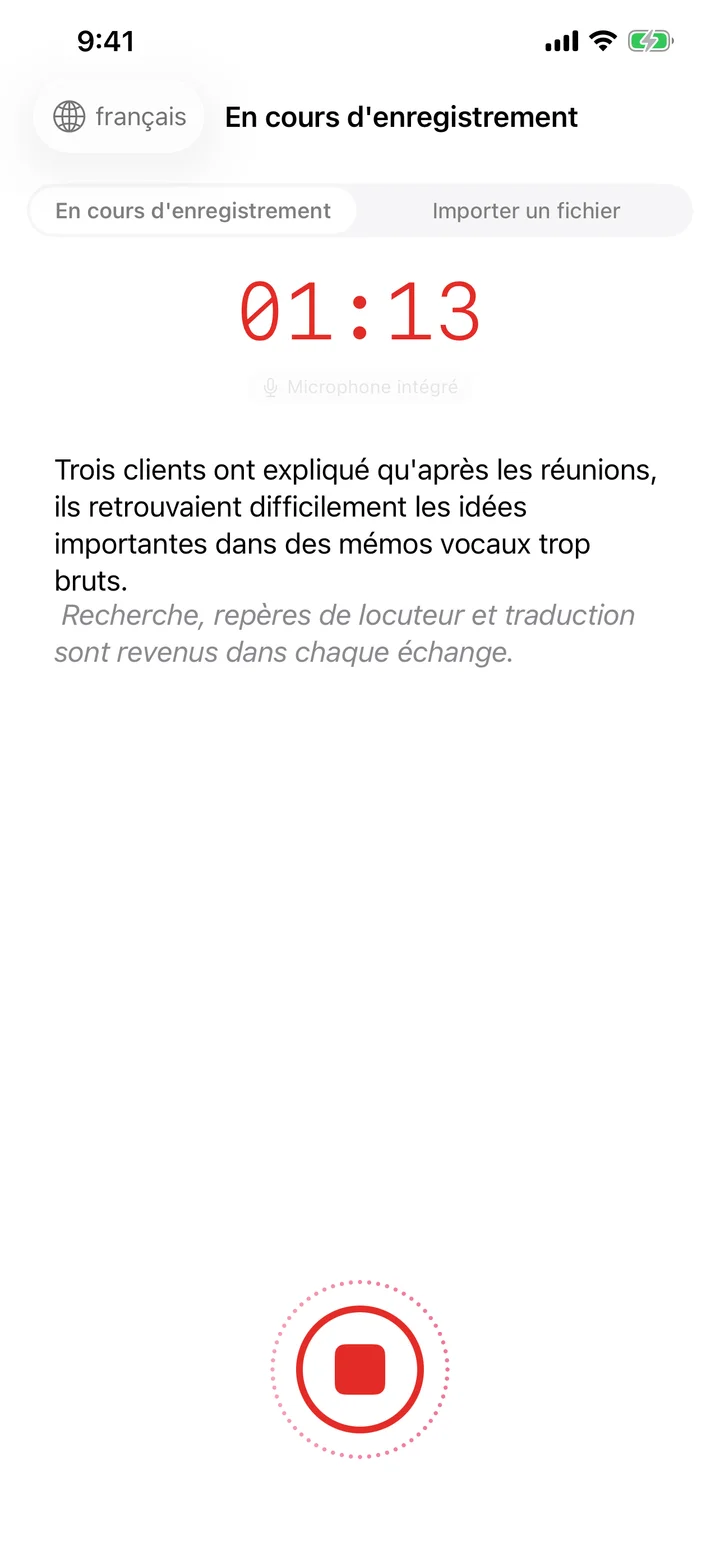Change language via the français pill
Viewport: 720px width, 1558px height.
click(x=119, y=116)
